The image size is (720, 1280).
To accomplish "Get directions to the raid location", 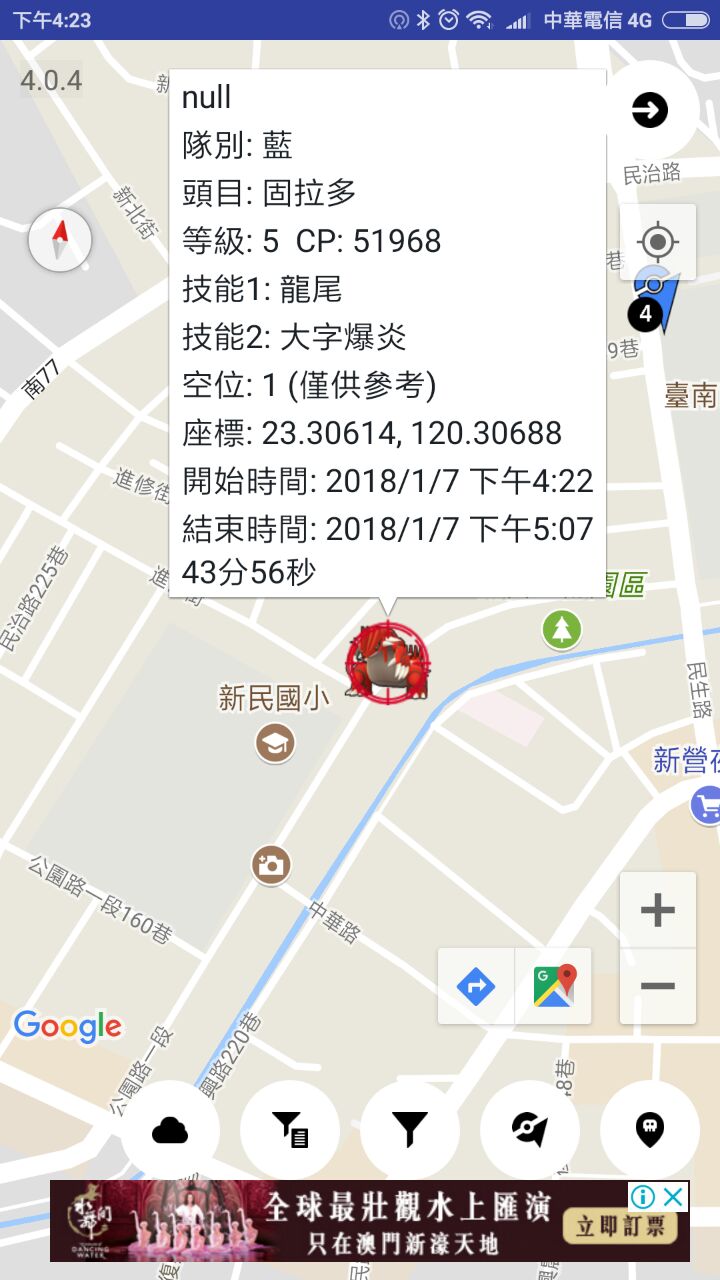I will 476,987.
